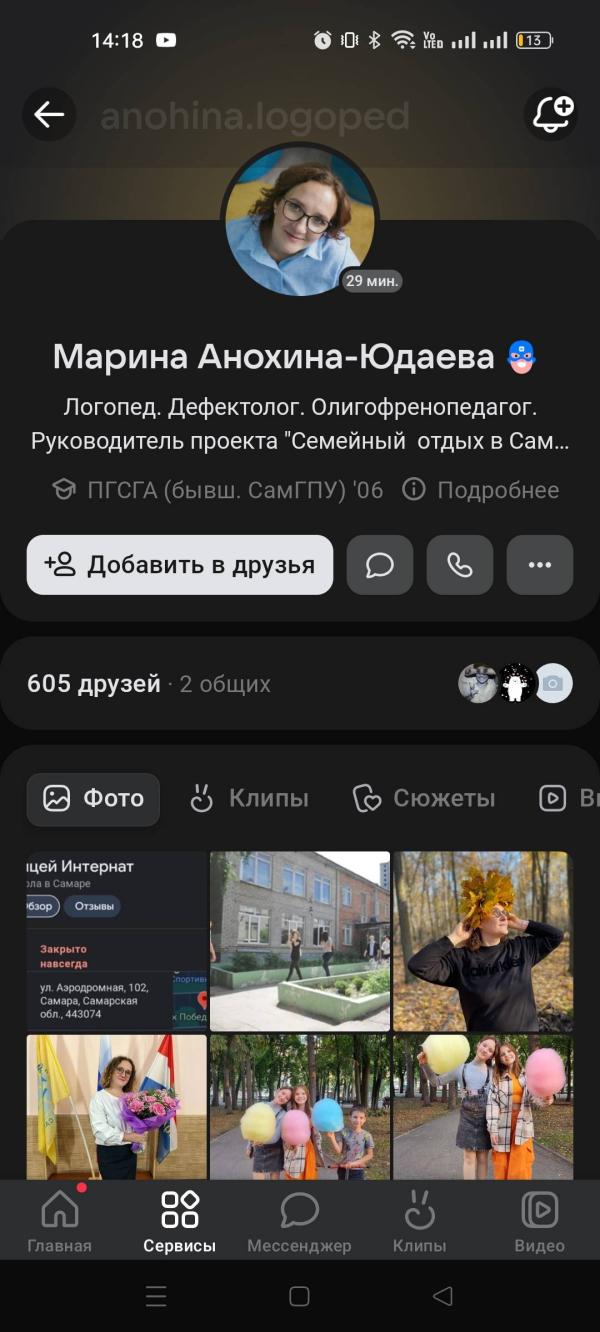Viewport: 600px width, 1332px height.
Task: Open Мессенджер from the bottom bar
Action: pyautogui.click(x=299, y=1220)
